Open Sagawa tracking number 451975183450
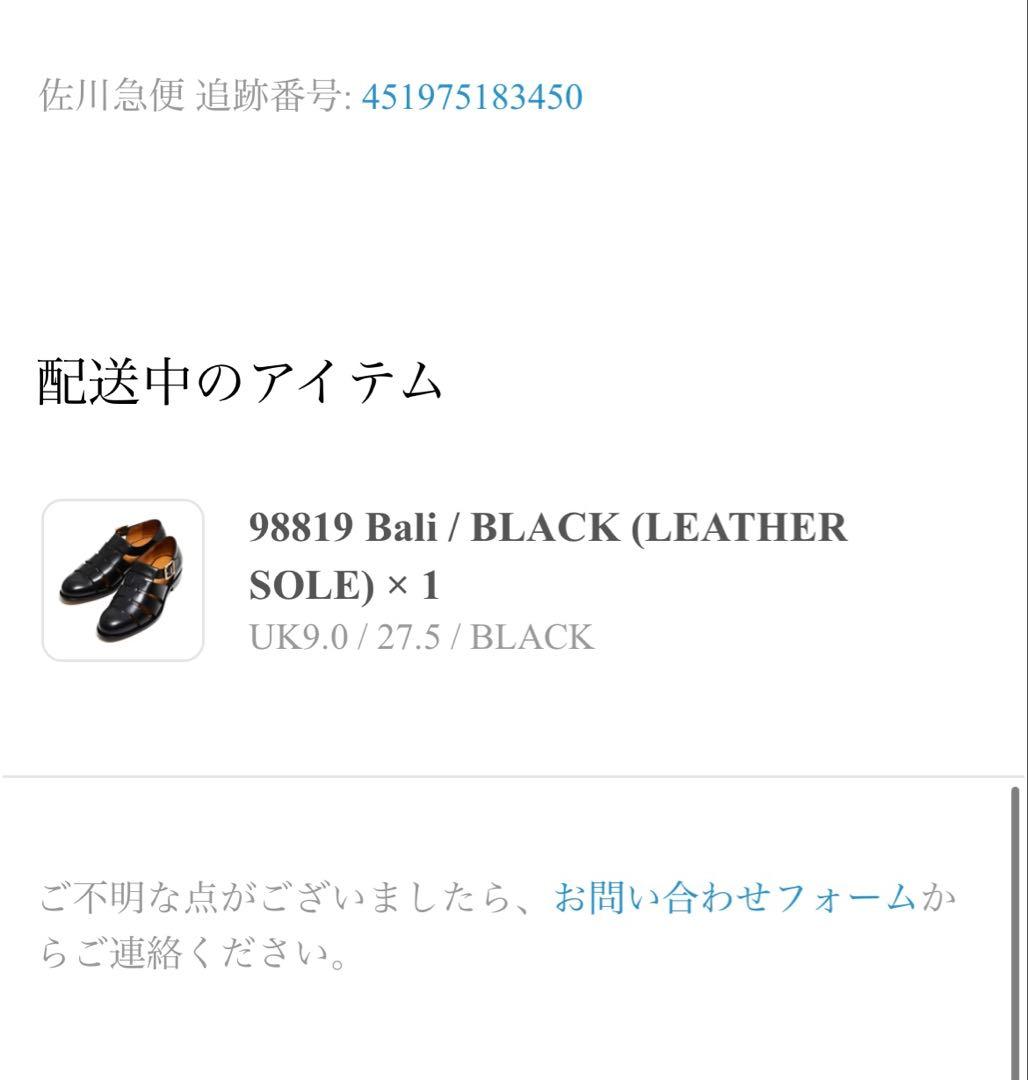Image resolution: width=1028 pixels, height=1080 pixels. coord(471,97)
